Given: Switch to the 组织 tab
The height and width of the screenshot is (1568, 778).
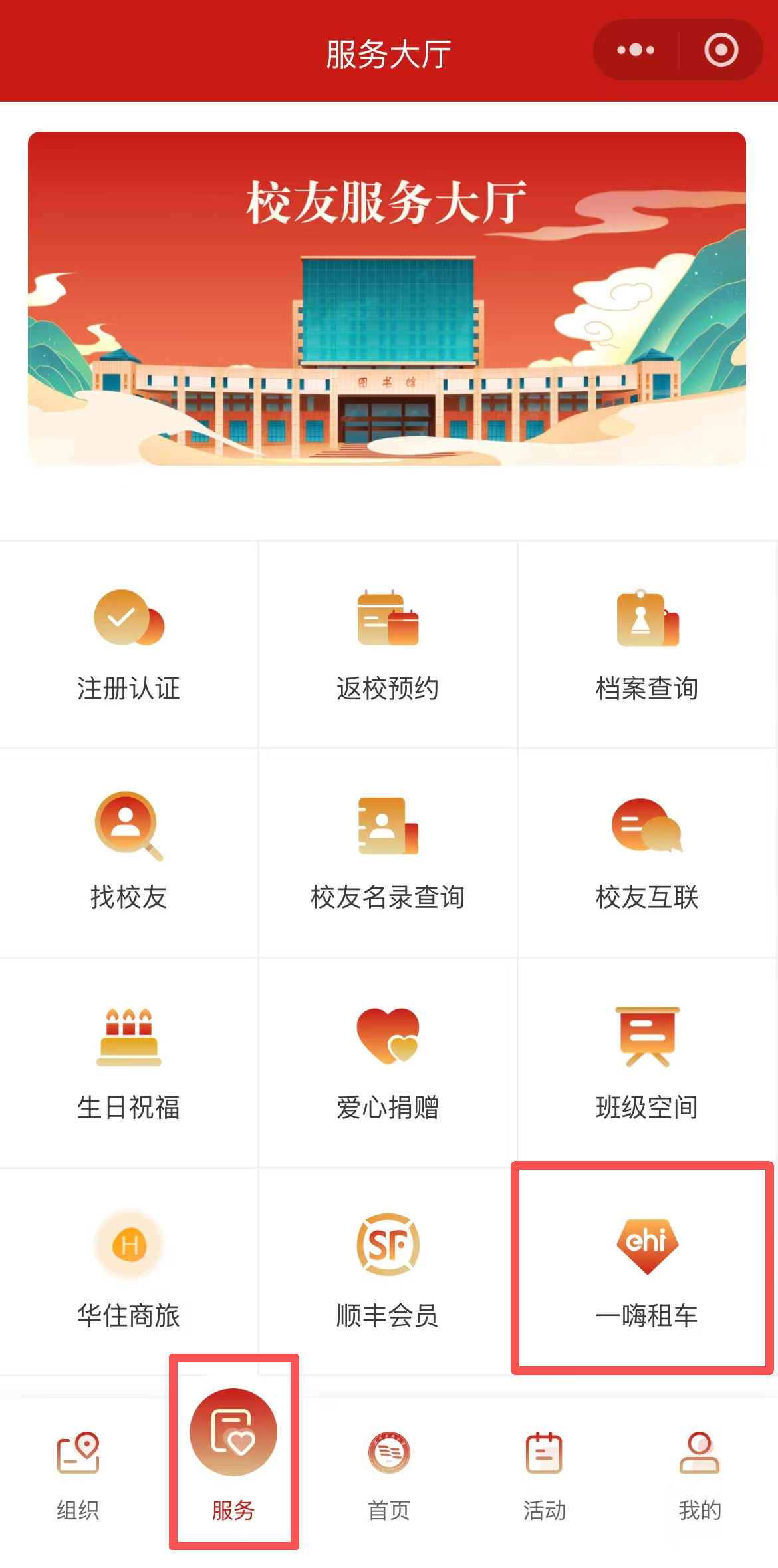Looking at the screenshot, I should coord(78,1470).
